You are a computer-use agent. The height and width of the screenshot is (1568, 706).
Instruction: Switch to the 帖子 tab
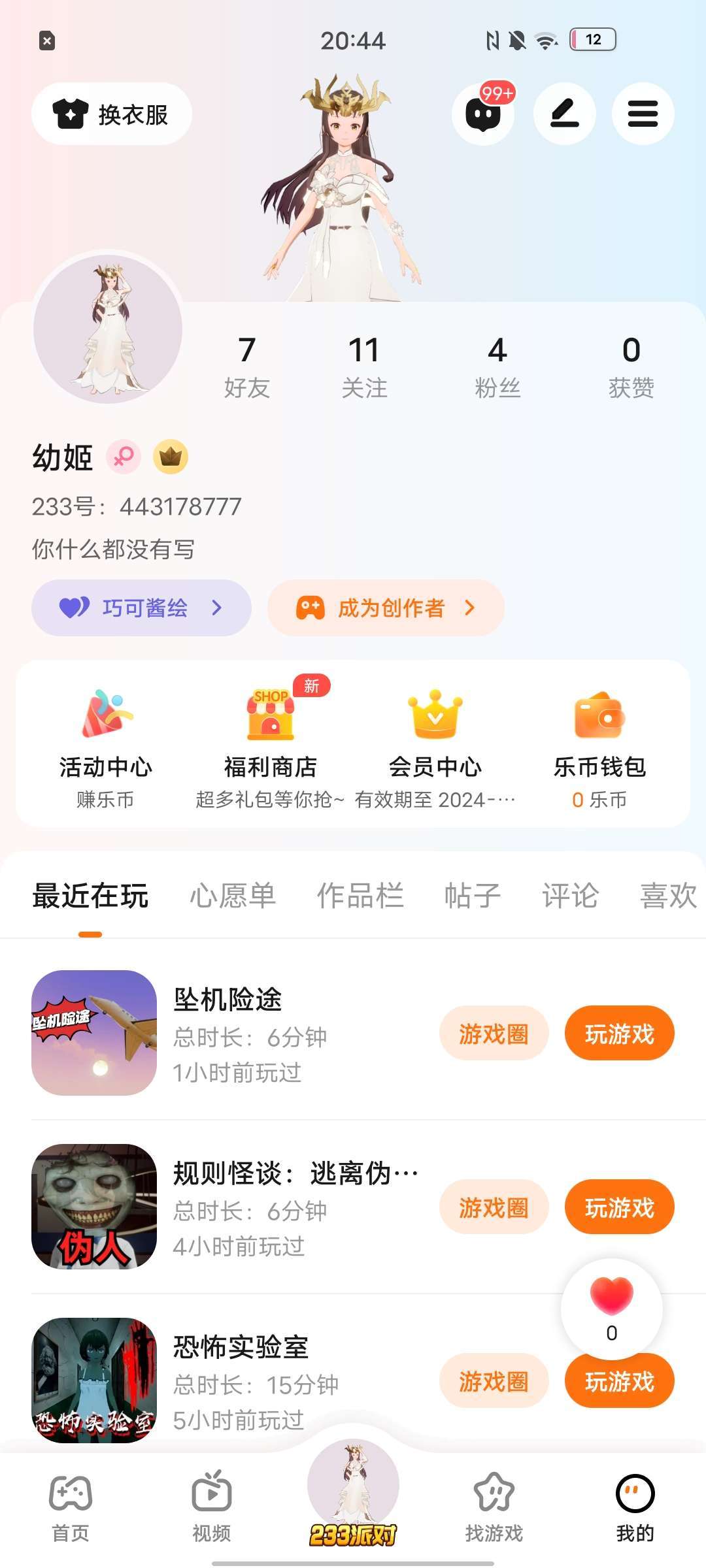click(473, 896)
